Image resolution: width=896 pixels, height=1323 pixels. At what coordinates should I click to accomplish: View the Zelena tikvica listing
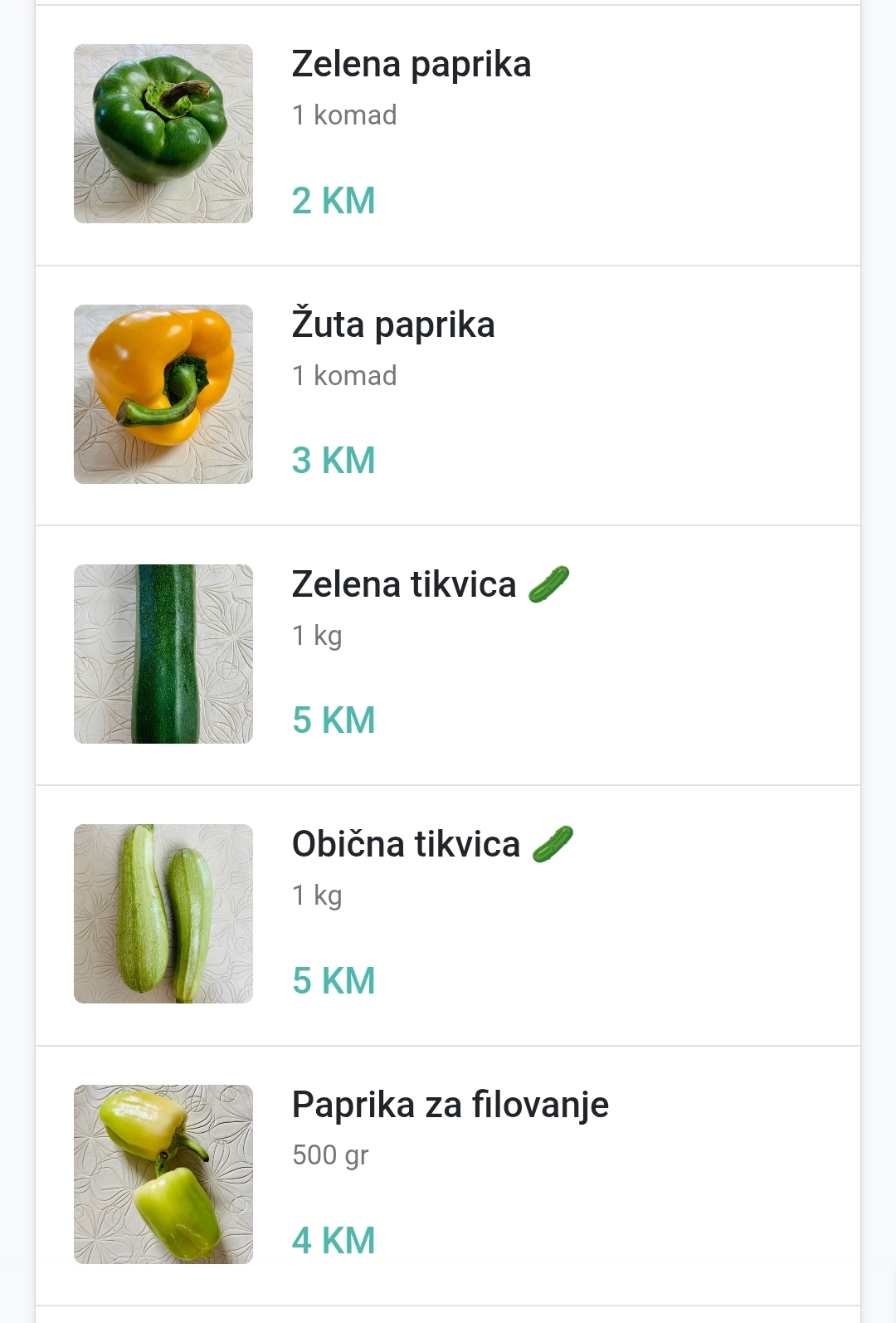tap(404, 584)
